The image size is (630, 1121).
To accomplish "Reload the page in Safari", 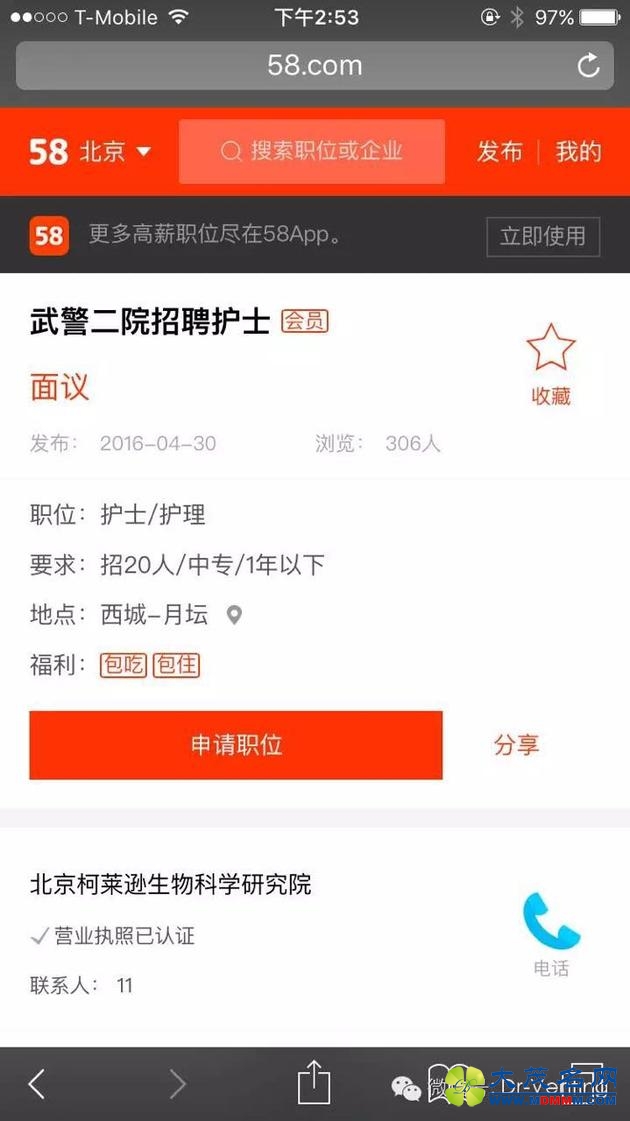I will pyautogui.click(x=589, y=66).
